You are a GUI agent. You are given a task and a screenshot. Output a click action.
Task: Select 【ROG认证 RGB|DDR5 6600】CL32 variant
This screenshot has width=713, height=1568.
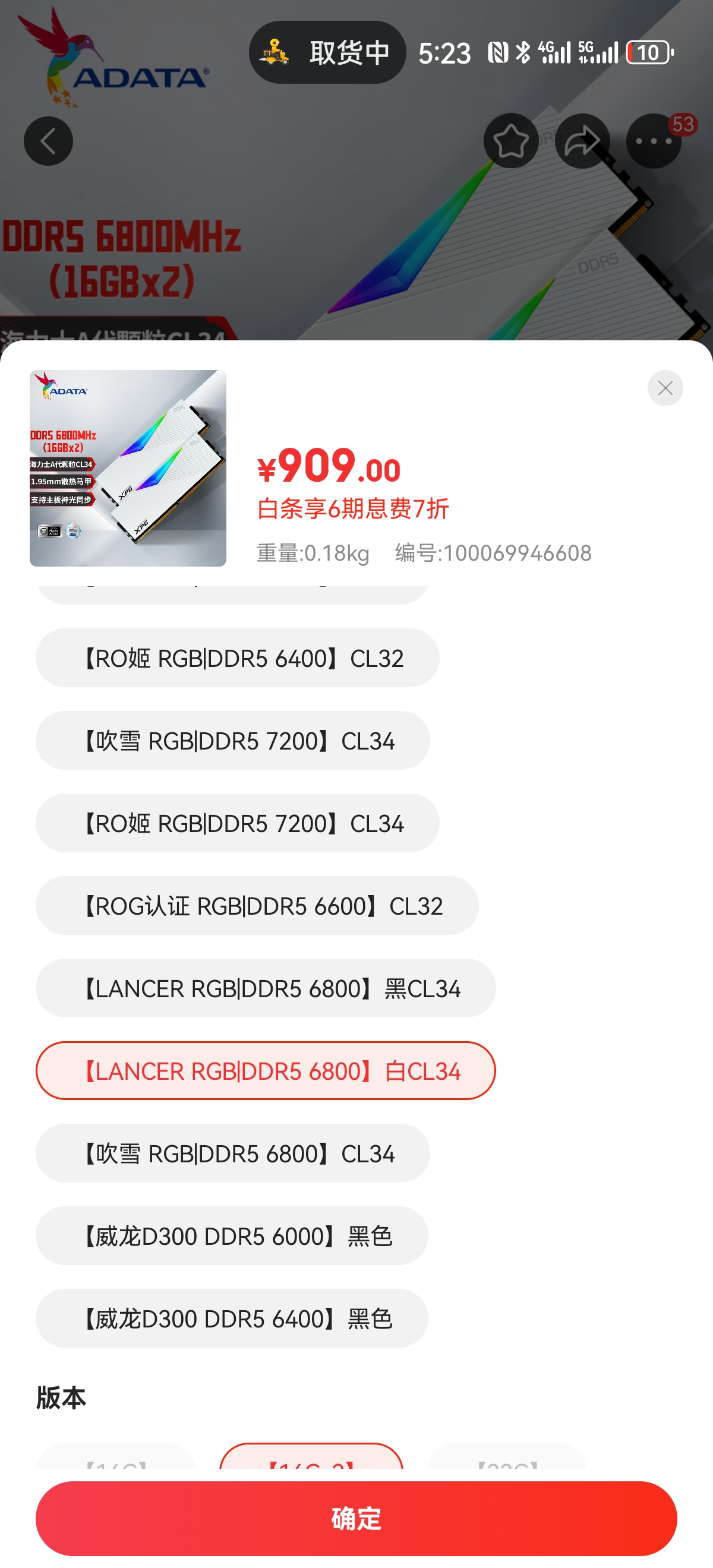click(x=256, y=906)
